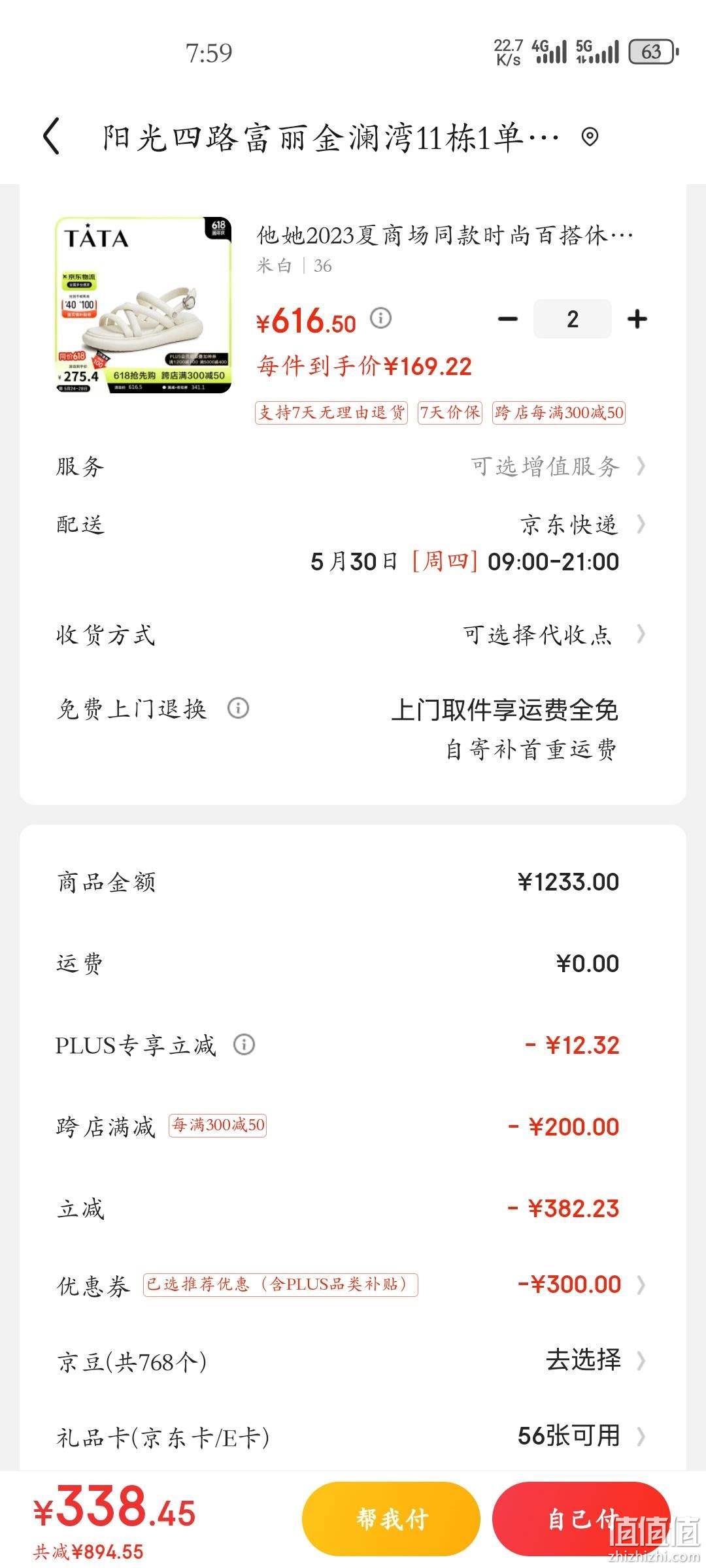The image size is (706, 1568).
Task: Open the delivery address location selector
Action: coord(590,137)
